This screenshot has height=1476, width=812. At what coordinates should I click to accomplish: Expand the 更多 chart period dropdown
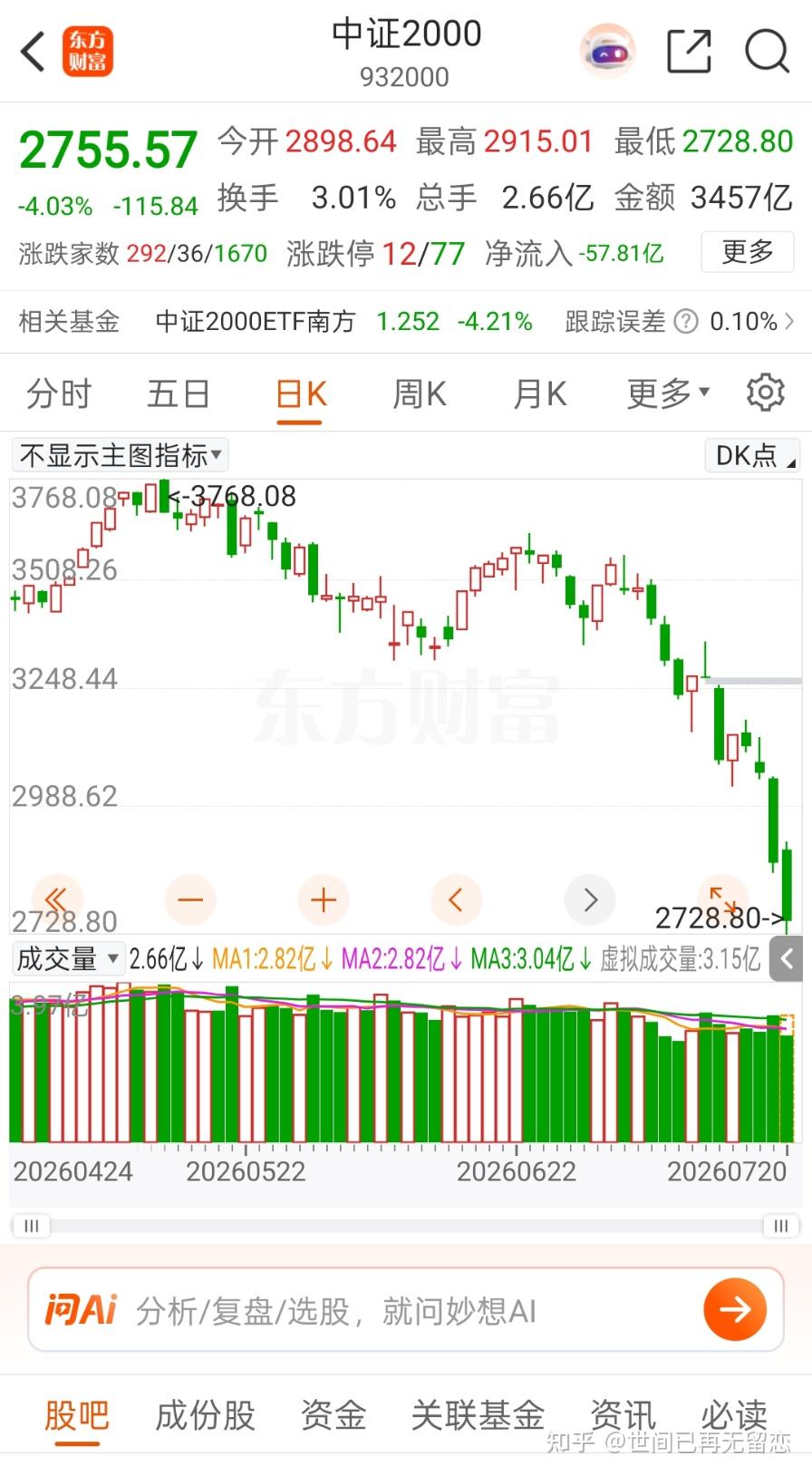pyautogui.click(x=668, y=394)
